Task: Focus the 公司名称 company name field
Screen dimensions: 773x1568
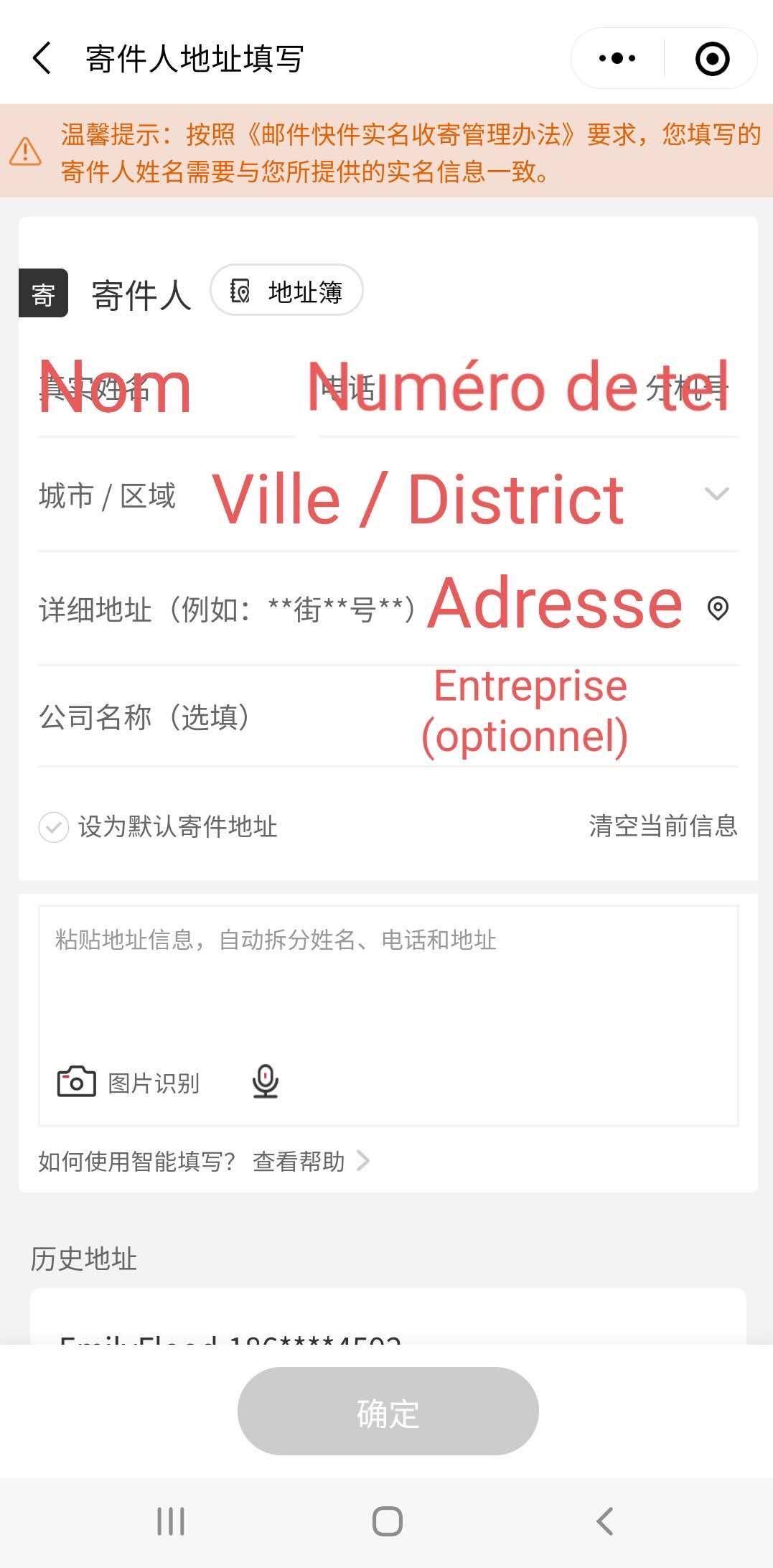Action: point(388,717)
